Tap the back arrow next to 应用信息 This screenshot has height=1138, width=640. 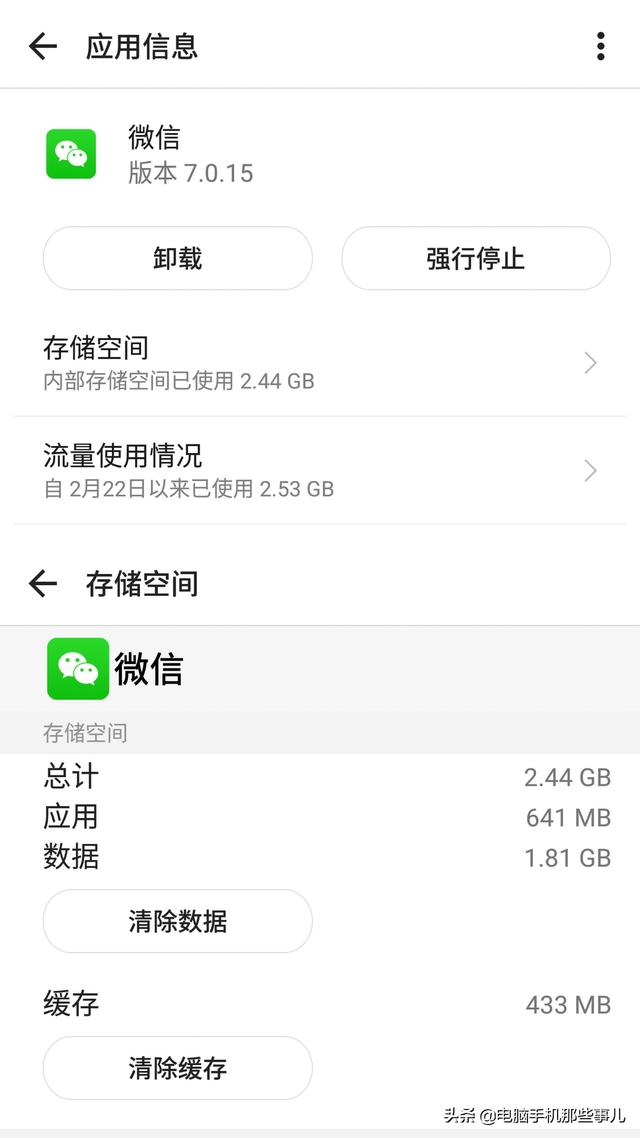click(x=43, y=46)
